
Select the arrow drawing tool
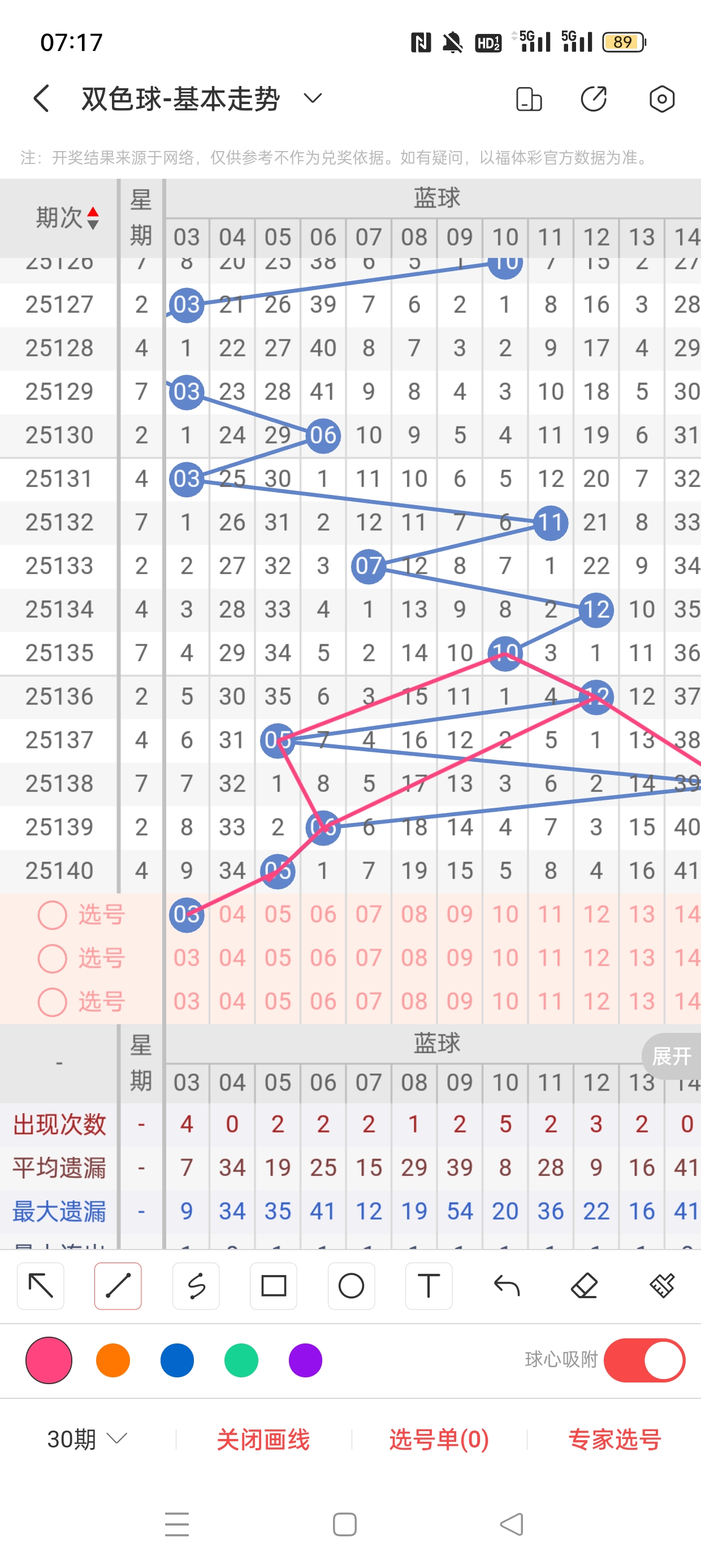click(x=41, y=1286)
